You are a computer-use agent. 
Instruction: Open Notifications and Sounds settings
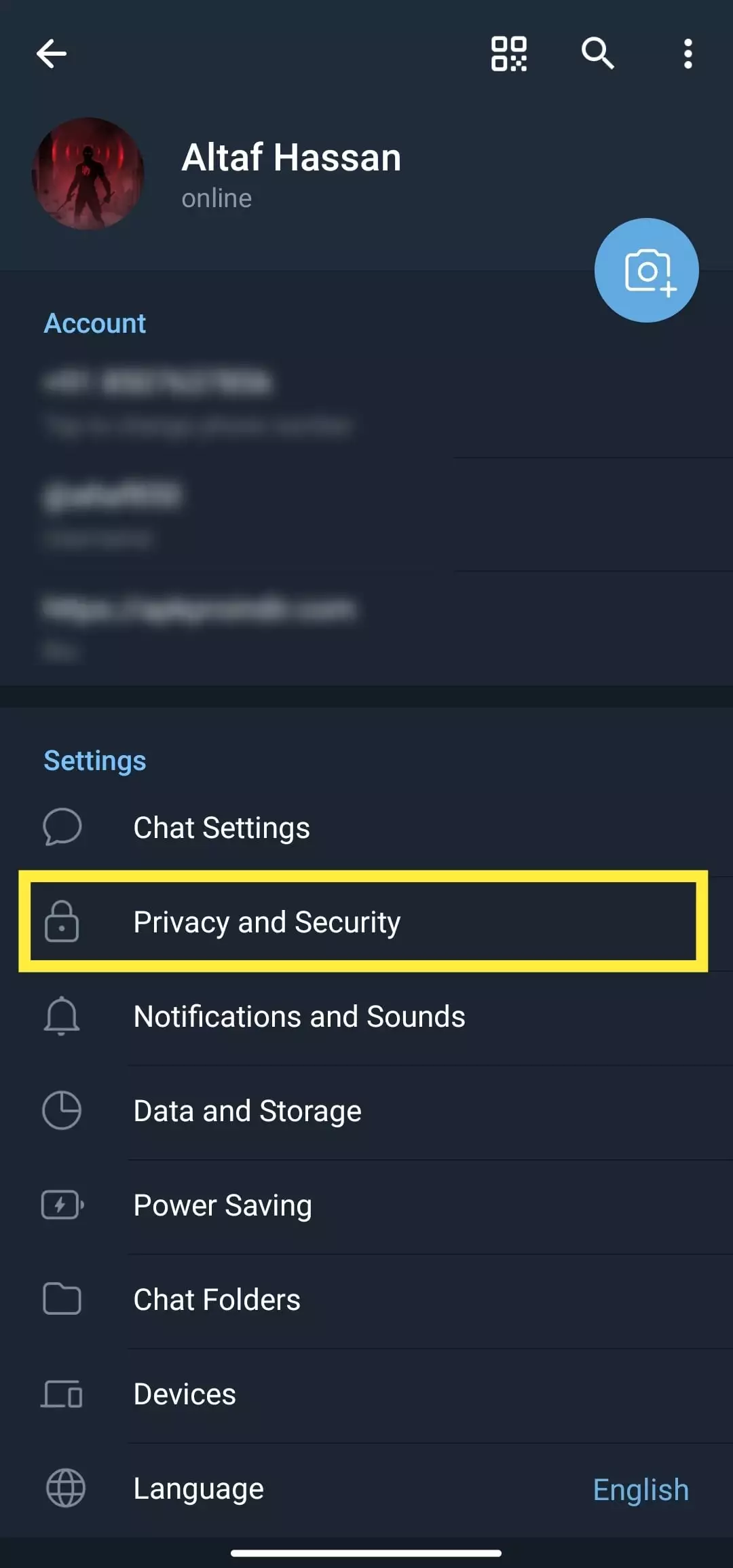[299, 1017]
